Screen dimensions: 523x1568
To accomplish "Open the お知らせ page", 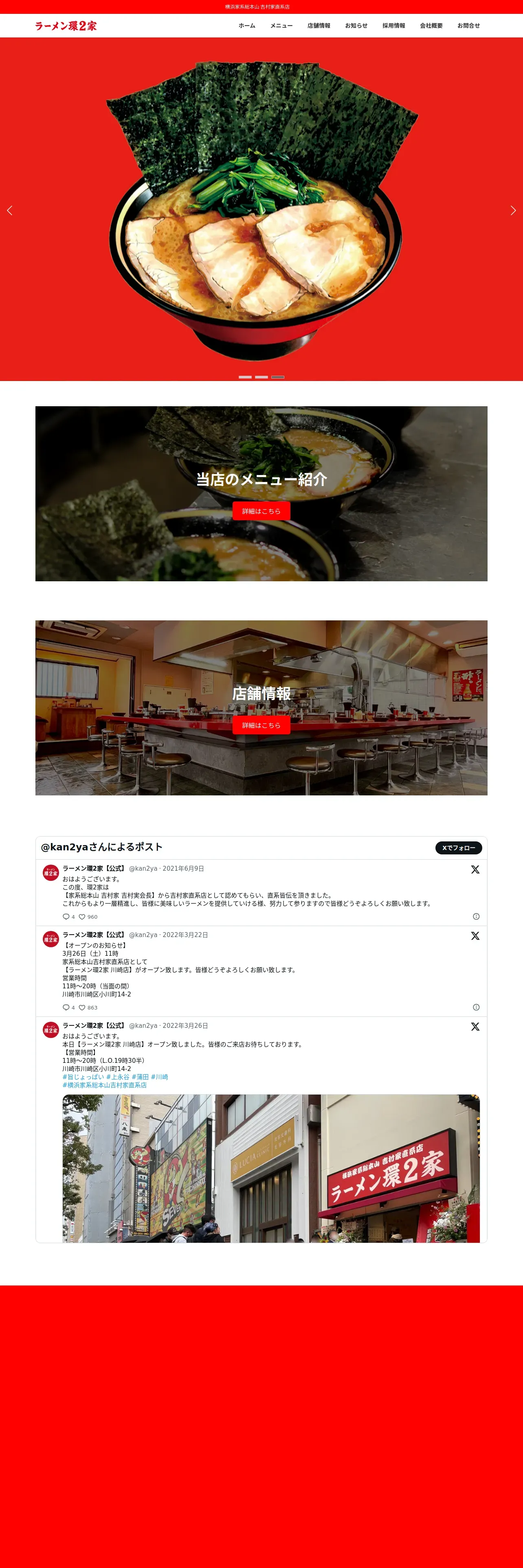I will pyautogui.click(x=356, y=26).
